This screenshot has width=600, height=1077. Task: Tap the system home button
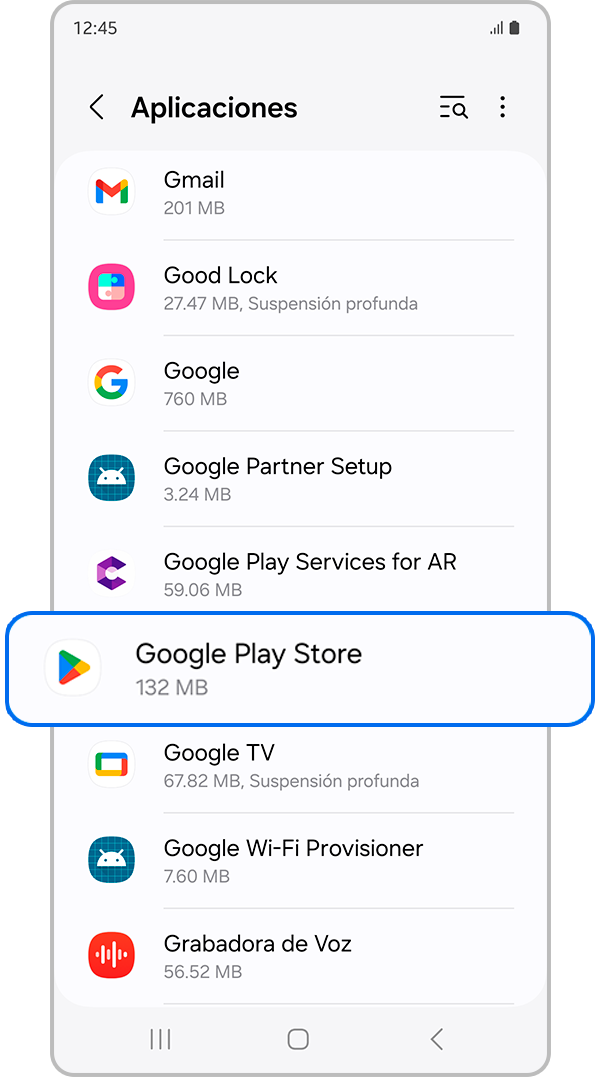click(x=298, y=1039)
